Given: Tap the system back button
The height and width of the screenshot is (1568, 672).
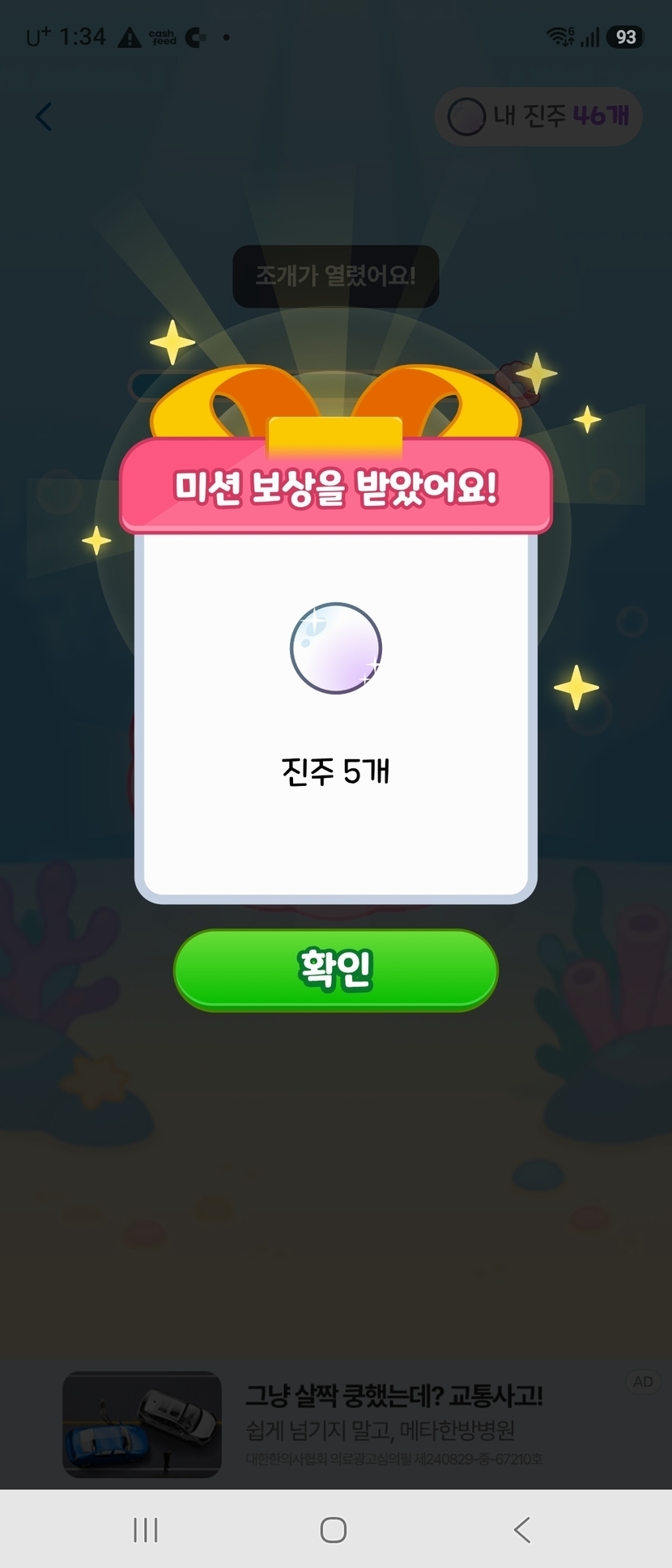Looking at the screenshot, I should (x=522, y=1529).
